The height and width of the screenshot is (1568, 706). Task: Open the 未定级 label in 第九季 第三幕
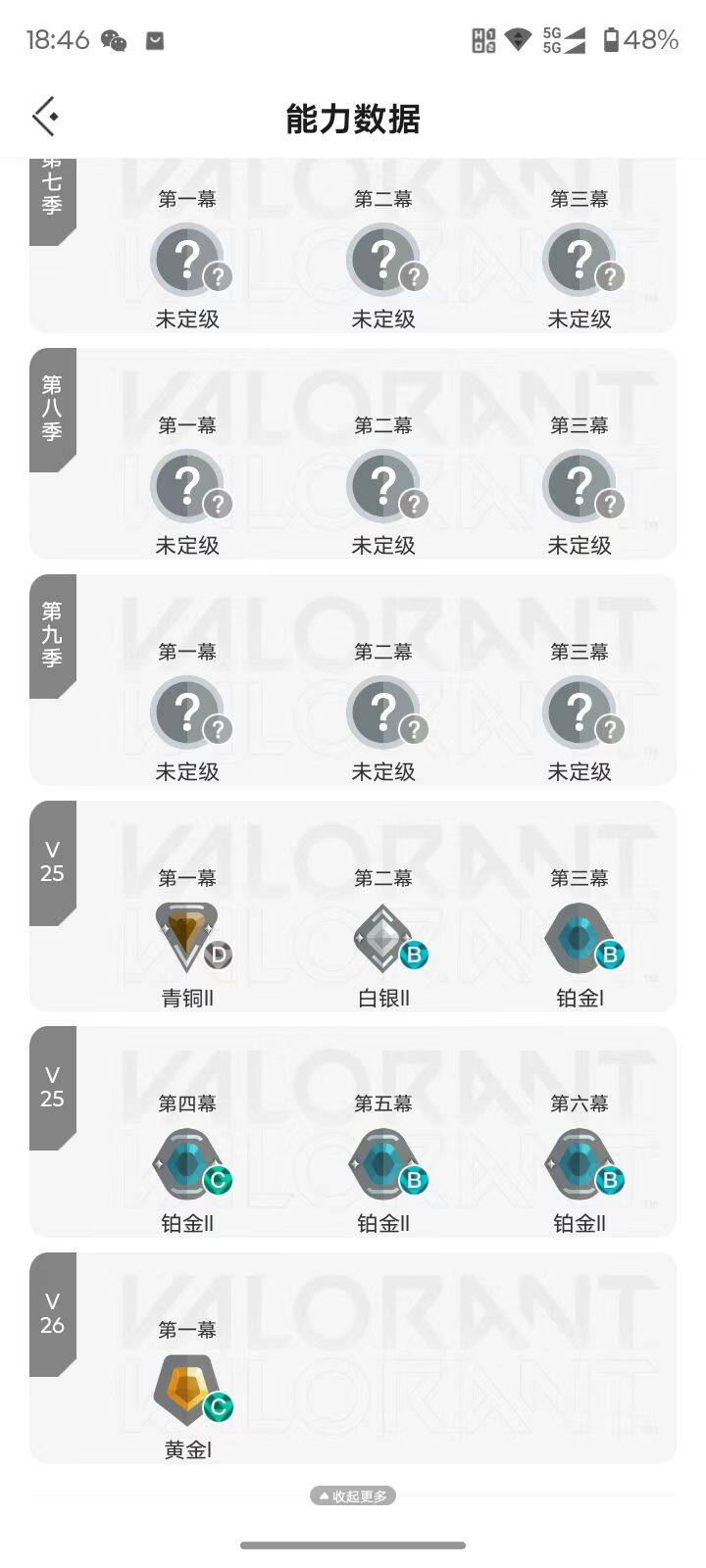(579, 771)
